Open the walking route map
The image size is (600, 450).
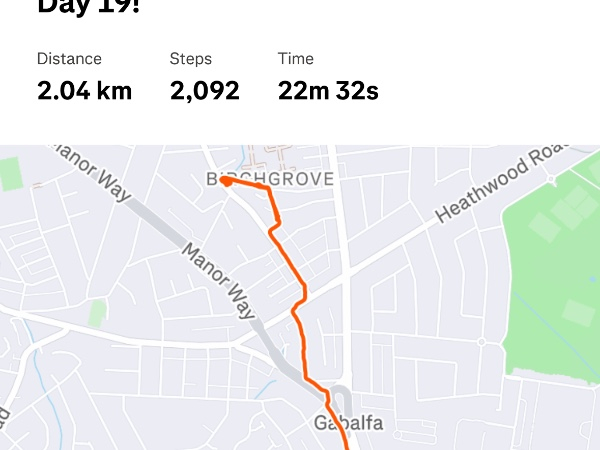[300, 298]
